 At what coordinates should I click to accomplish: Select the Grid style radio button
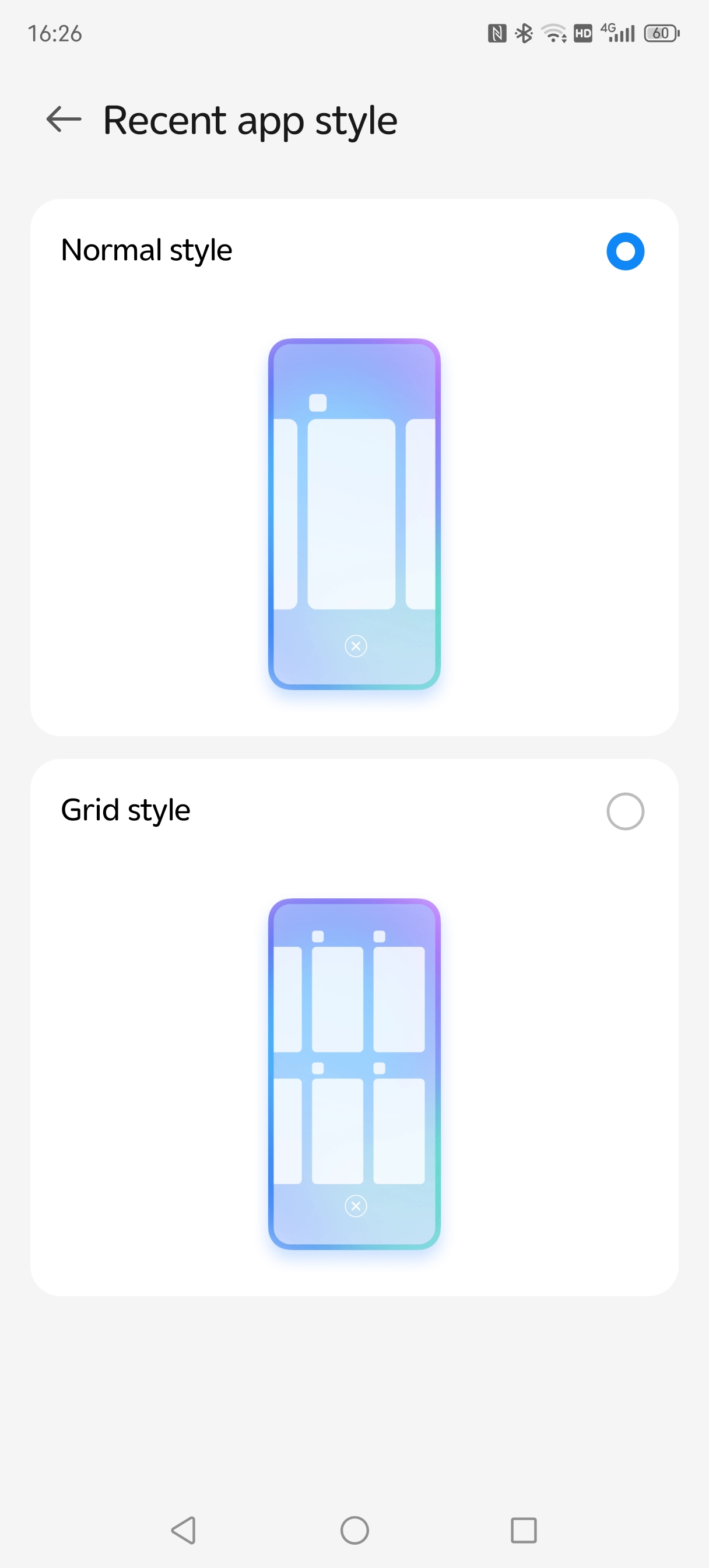[625, 811]
